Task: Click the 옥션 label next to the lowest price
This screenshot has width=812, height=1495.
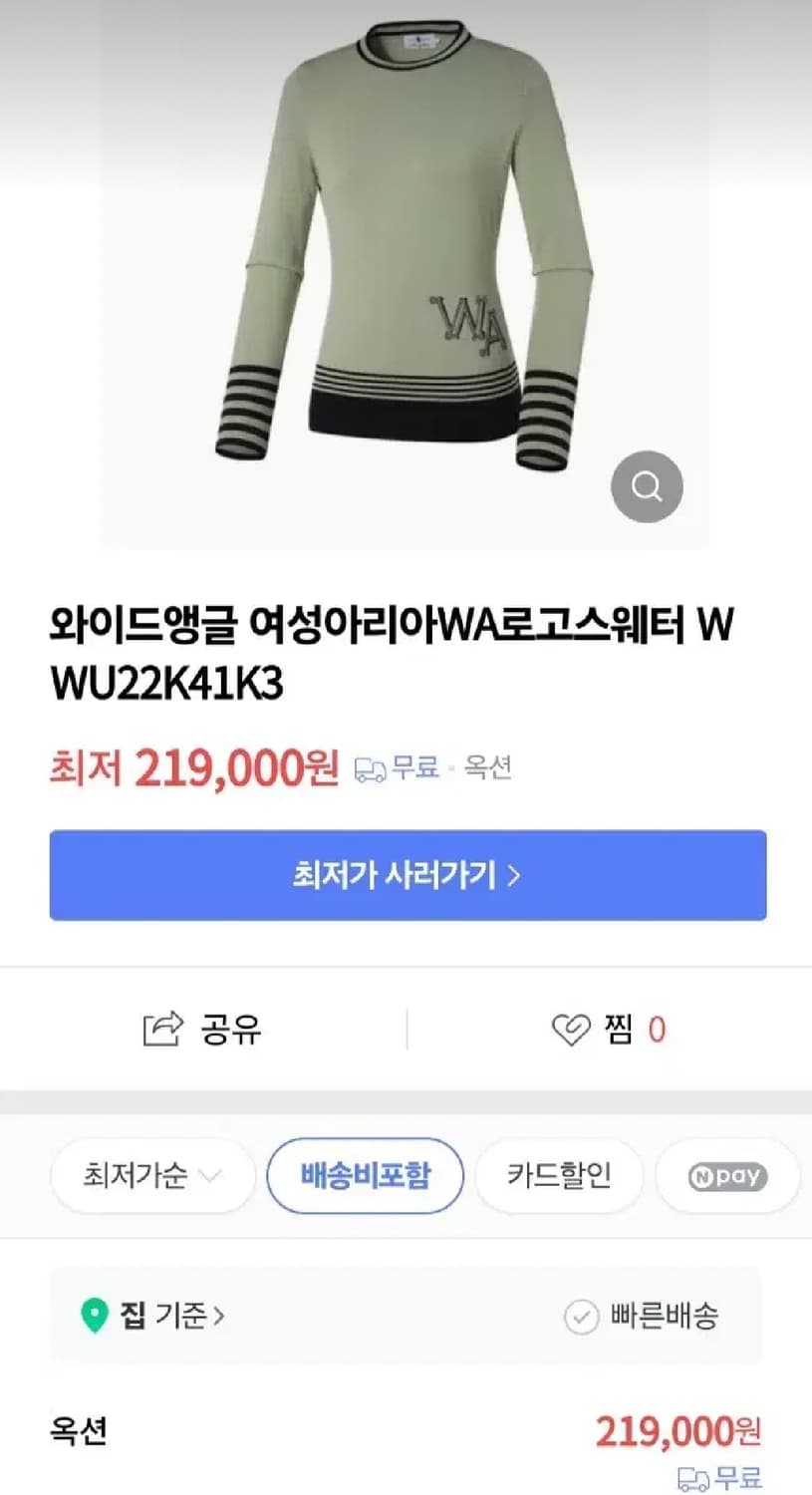Action: (x=487, y=767)
